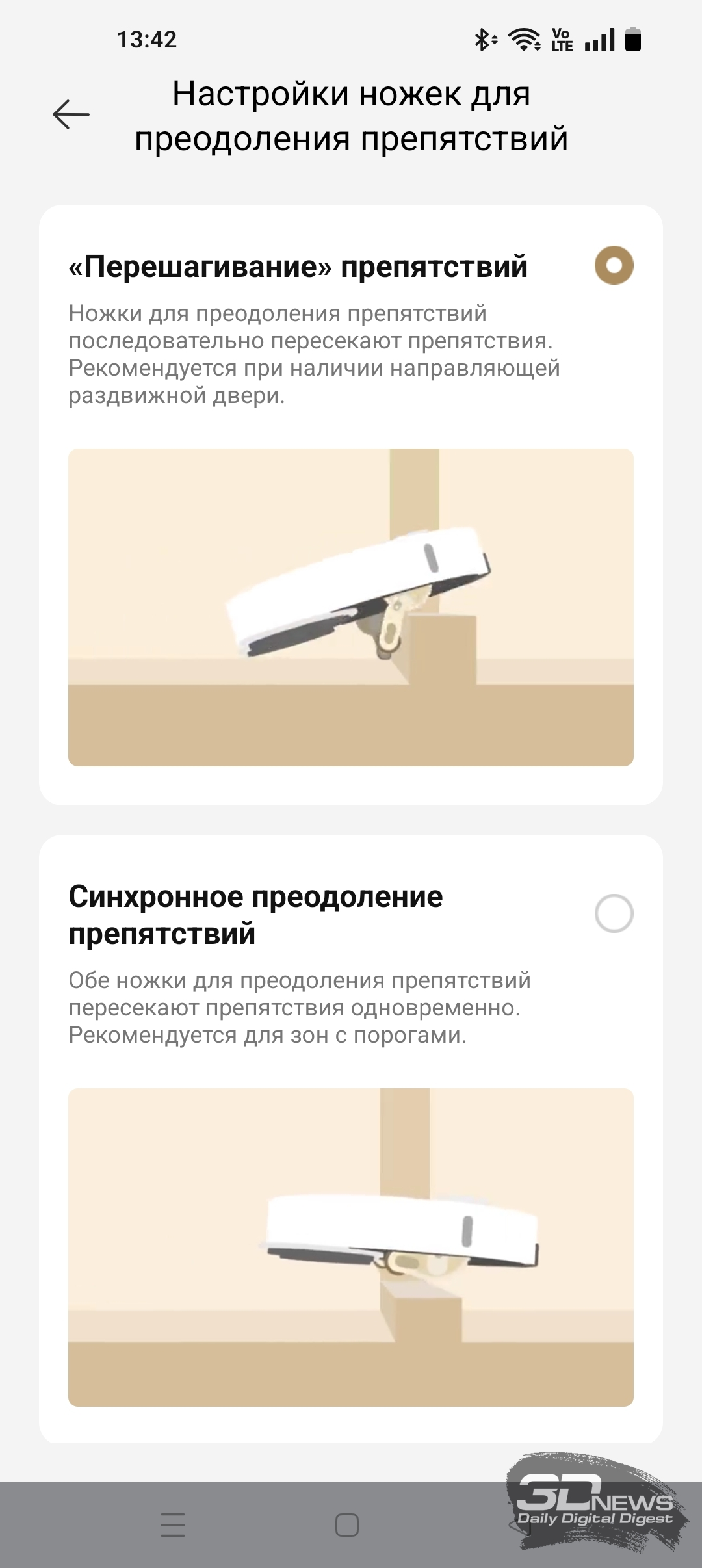Go back using the arrow icon
702x1568 pixels.
click(x=71, y=115)
